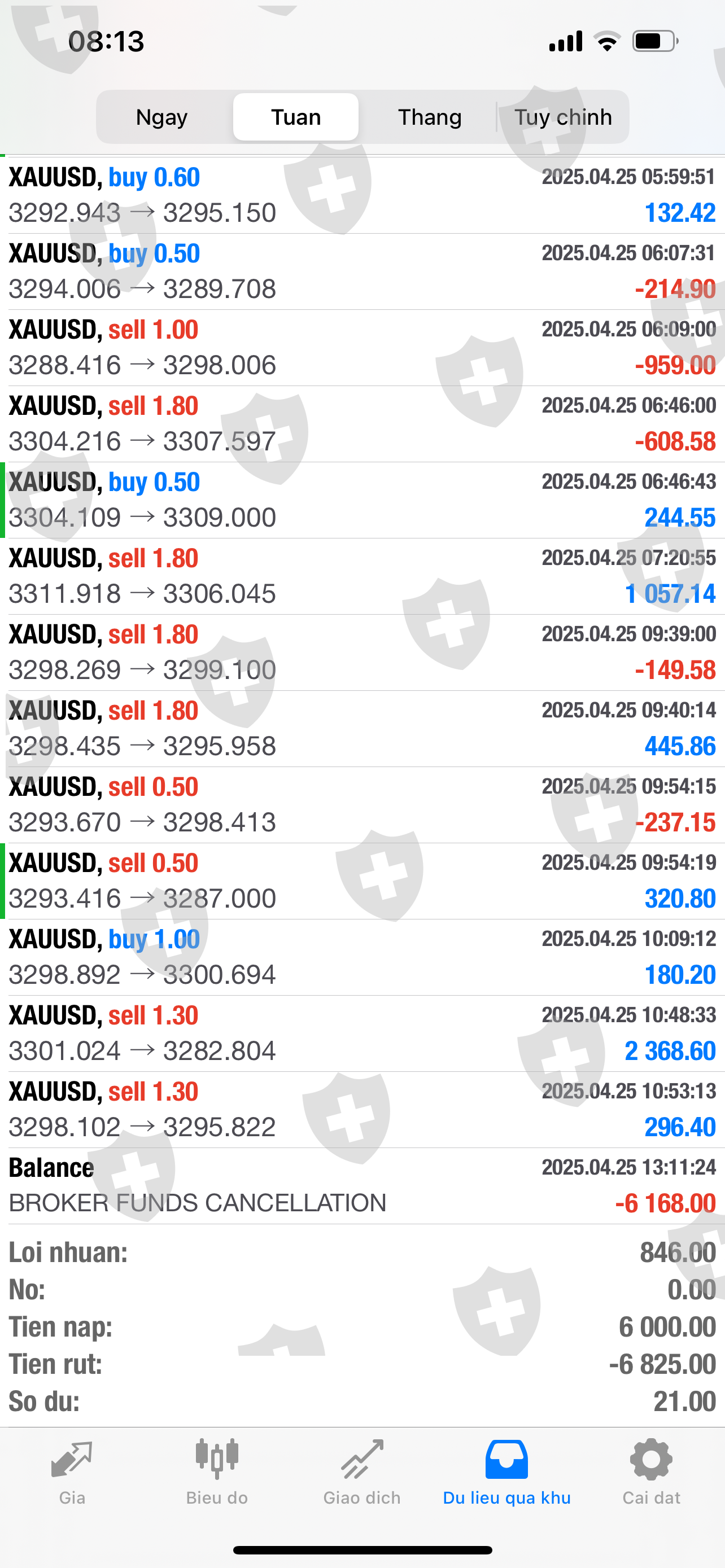Select the Tuan period tab
Image resolution: width=725 pixels, height=1568 pixels.
click(x=296, y=117)
